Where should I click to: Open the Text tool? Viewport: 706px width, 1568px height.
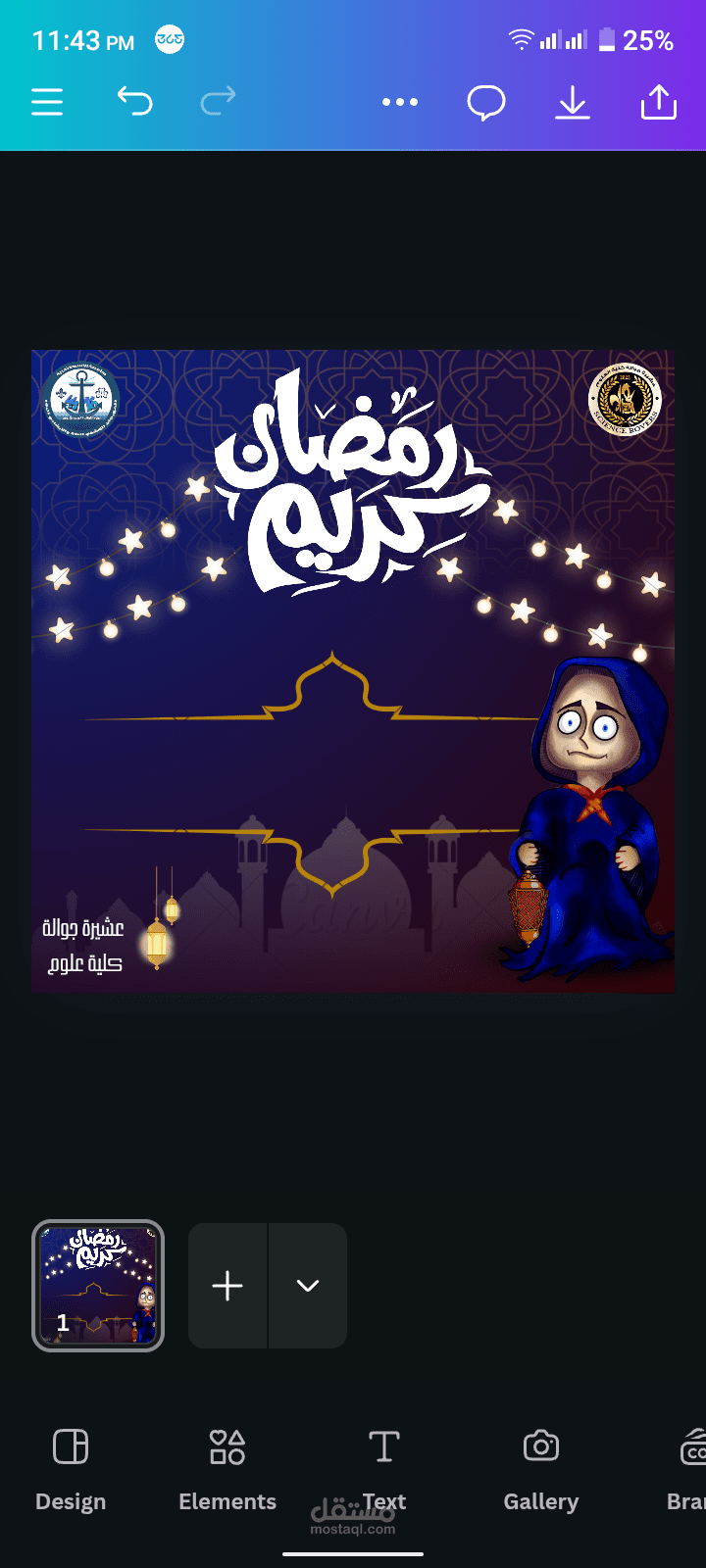384,1469
